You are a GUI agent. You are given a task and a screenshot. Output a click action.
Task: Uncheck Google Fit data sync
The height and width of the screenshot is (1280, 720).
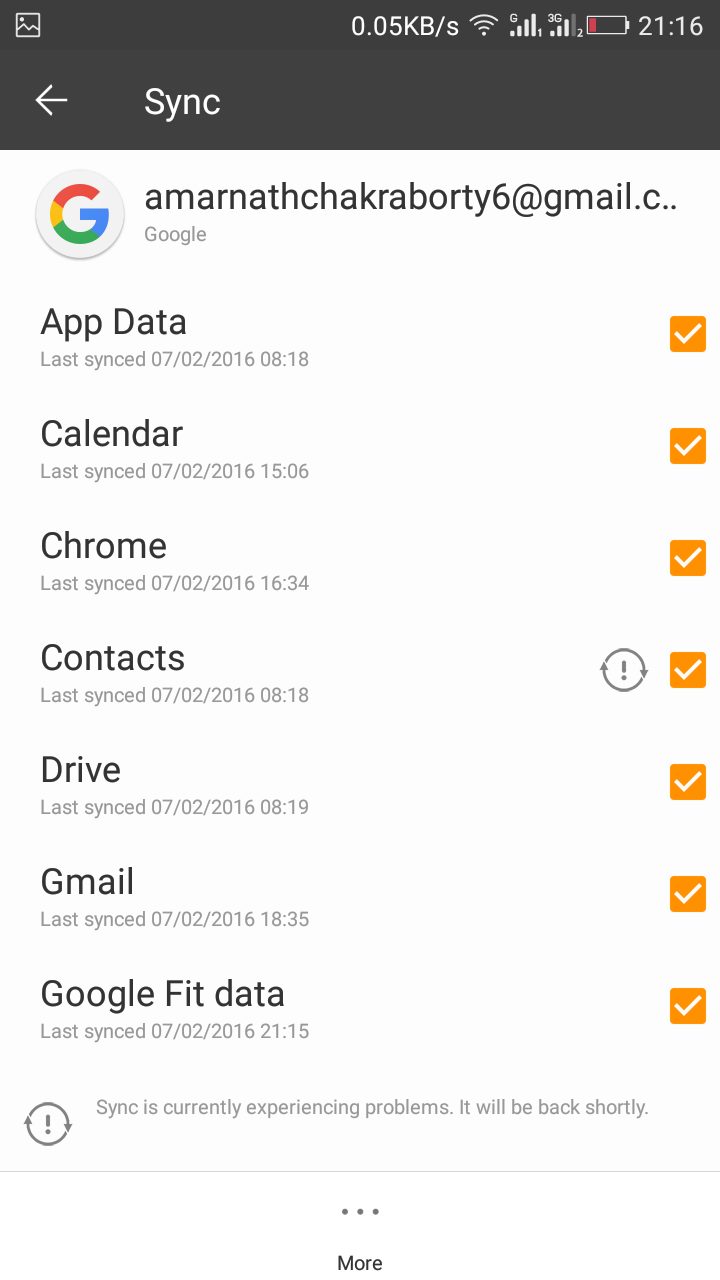pyautogui.click(x=687, y=1006)
